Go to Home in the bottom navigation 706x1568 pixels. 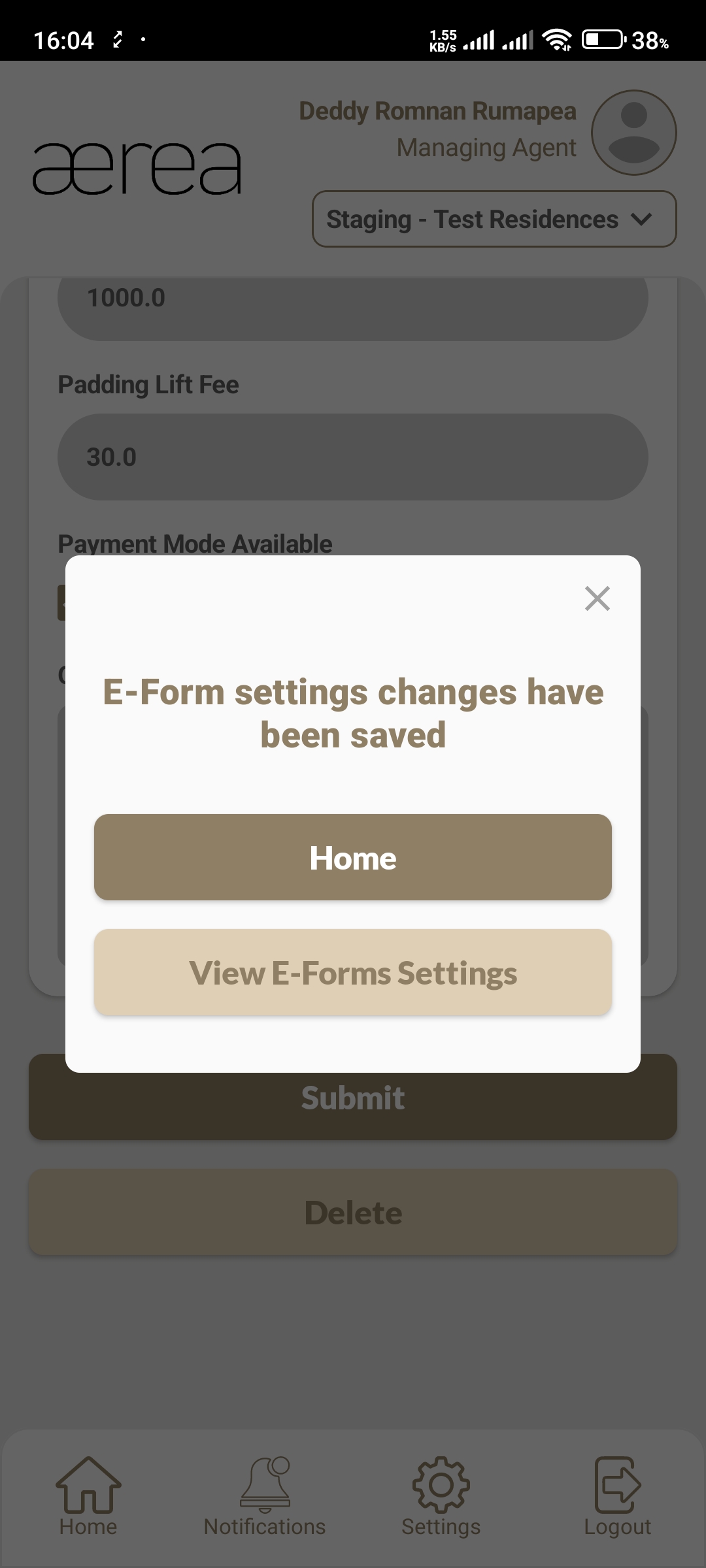click(x=88, y=1496)
